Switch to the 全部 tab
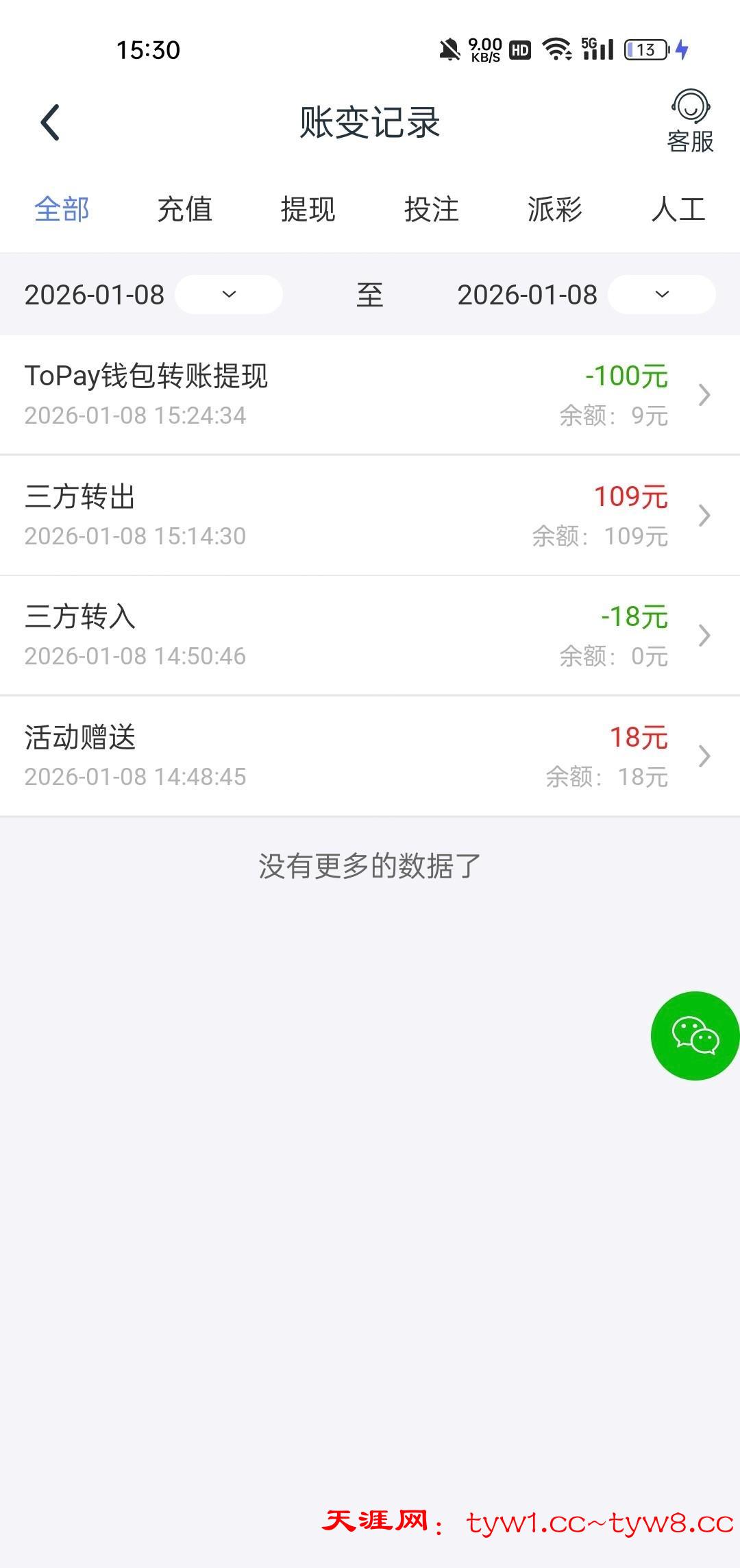This screenshot has height=1568, width=740. pos(62,209)
